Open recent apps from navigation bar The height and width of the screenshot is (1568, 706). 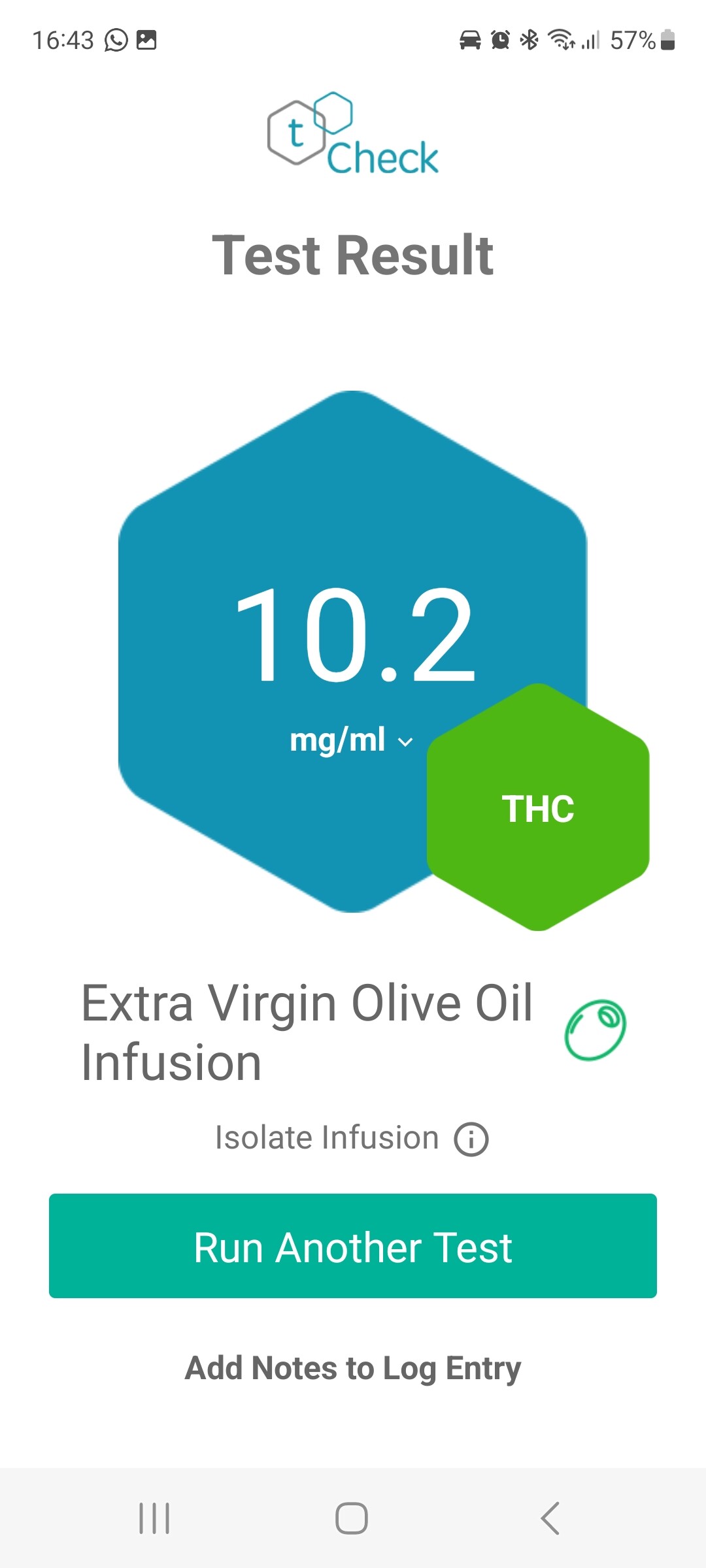tap(154, 1518)
